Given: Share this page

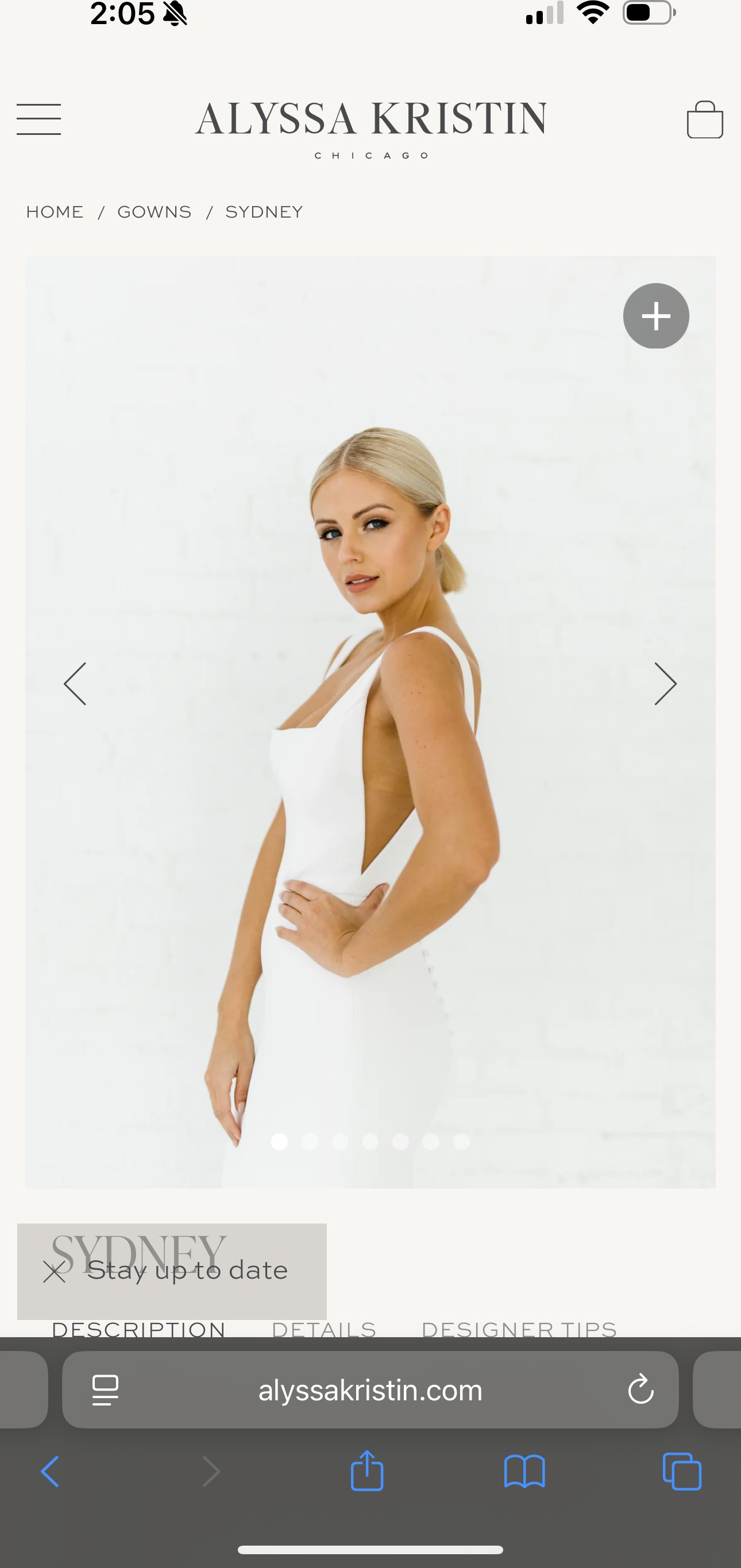Looking at the screenshot, I should [367, 1470].
